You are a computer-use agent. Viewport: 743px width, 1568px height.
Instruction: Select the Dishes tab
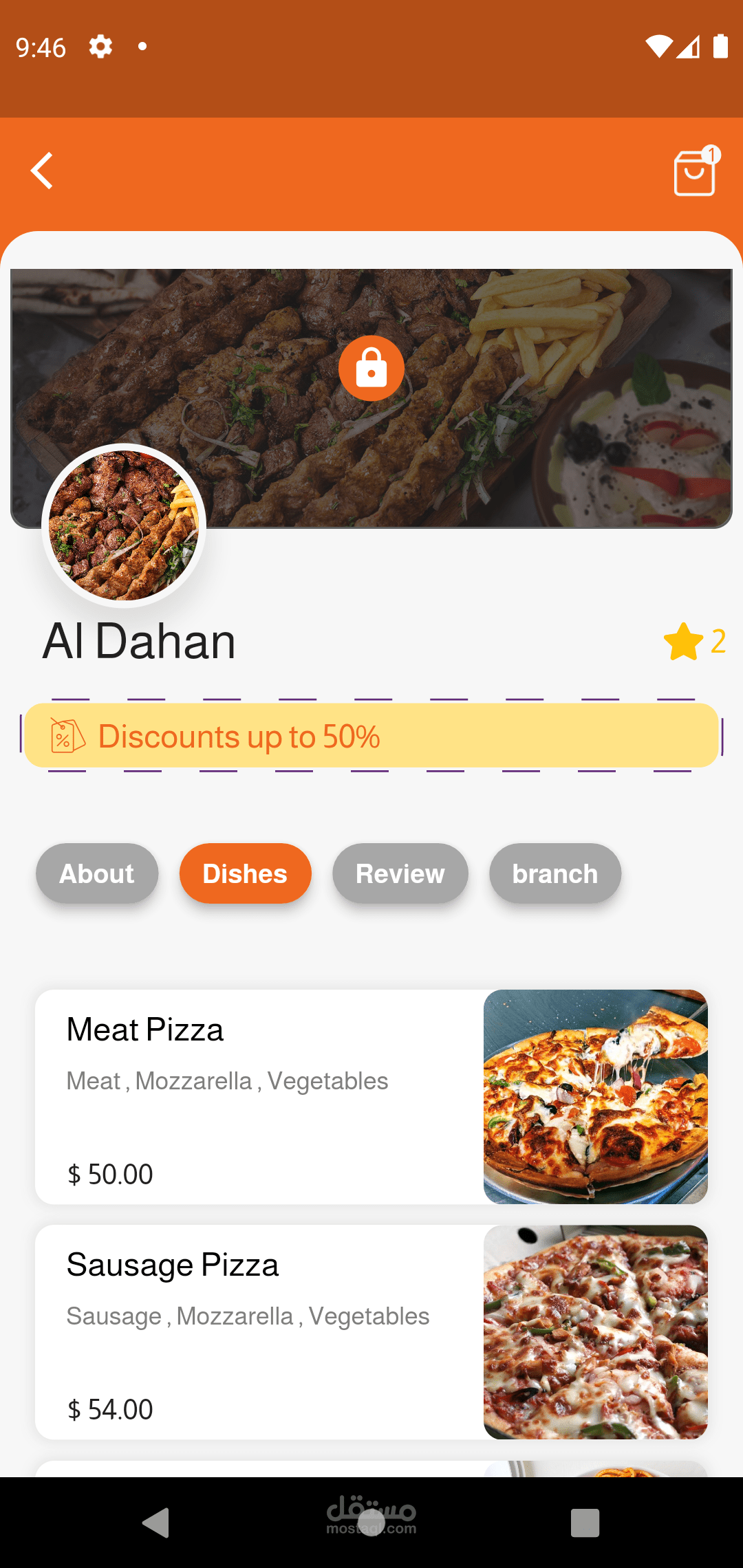245,873
